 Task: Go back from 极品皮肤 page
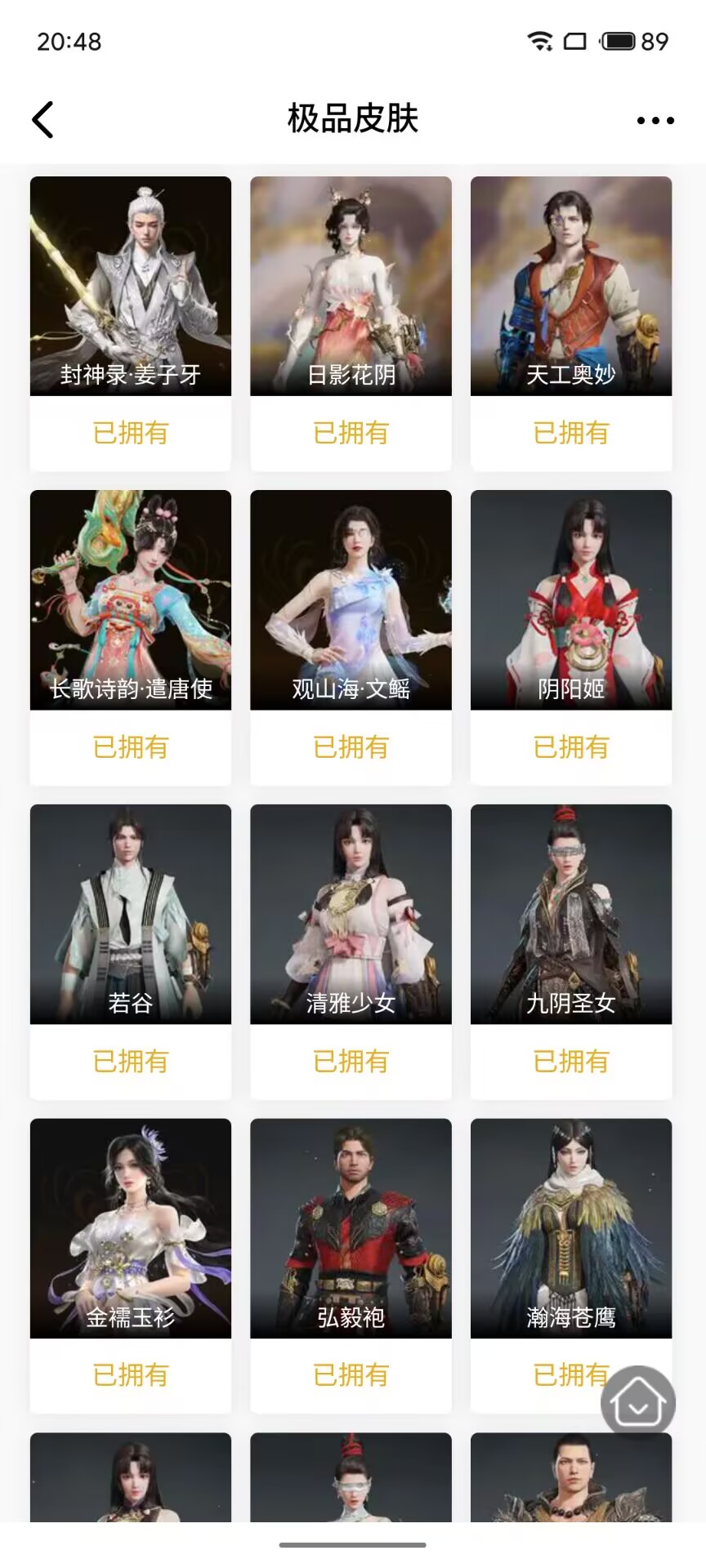click(x=42, y=120)
